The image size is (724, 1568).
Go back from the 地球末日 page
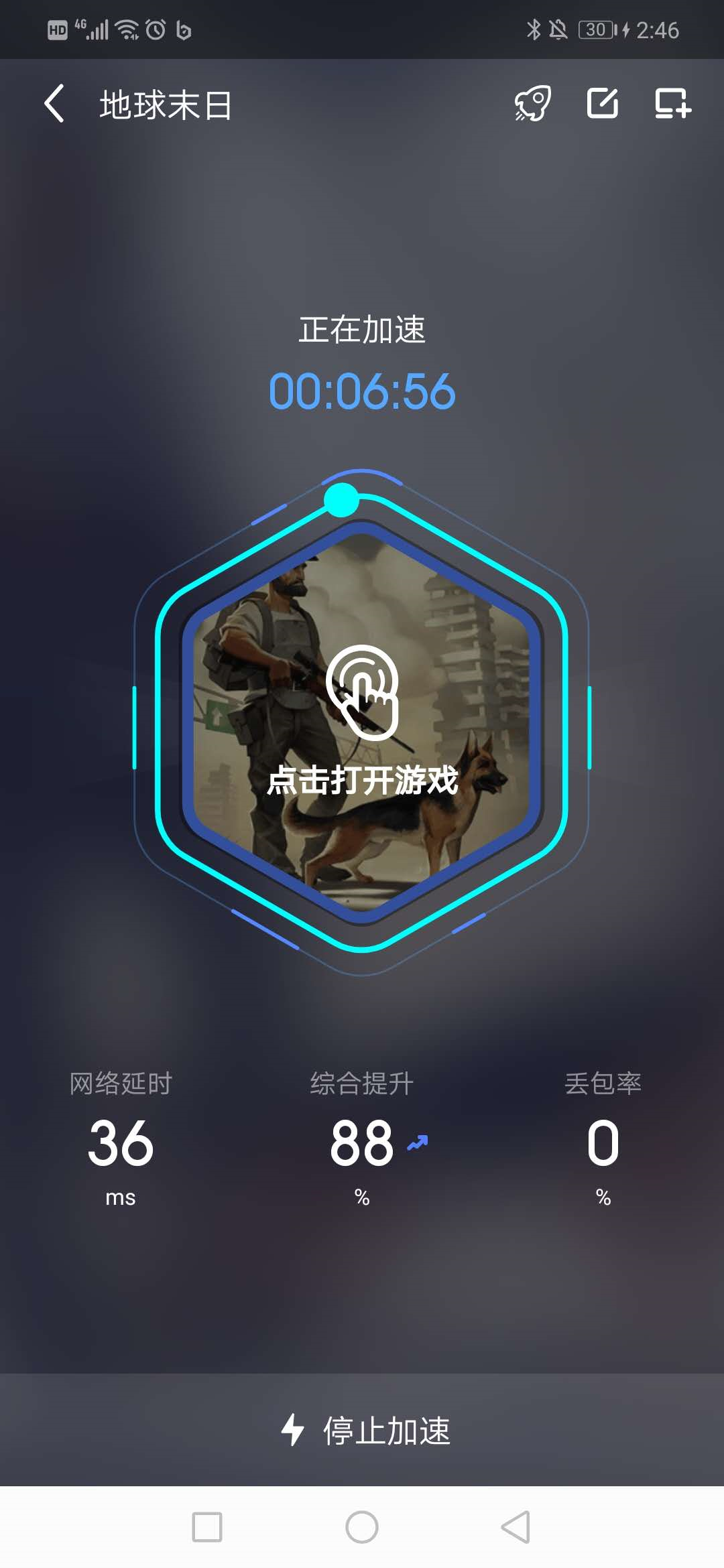pyautogui.click(x=54, y=104)
